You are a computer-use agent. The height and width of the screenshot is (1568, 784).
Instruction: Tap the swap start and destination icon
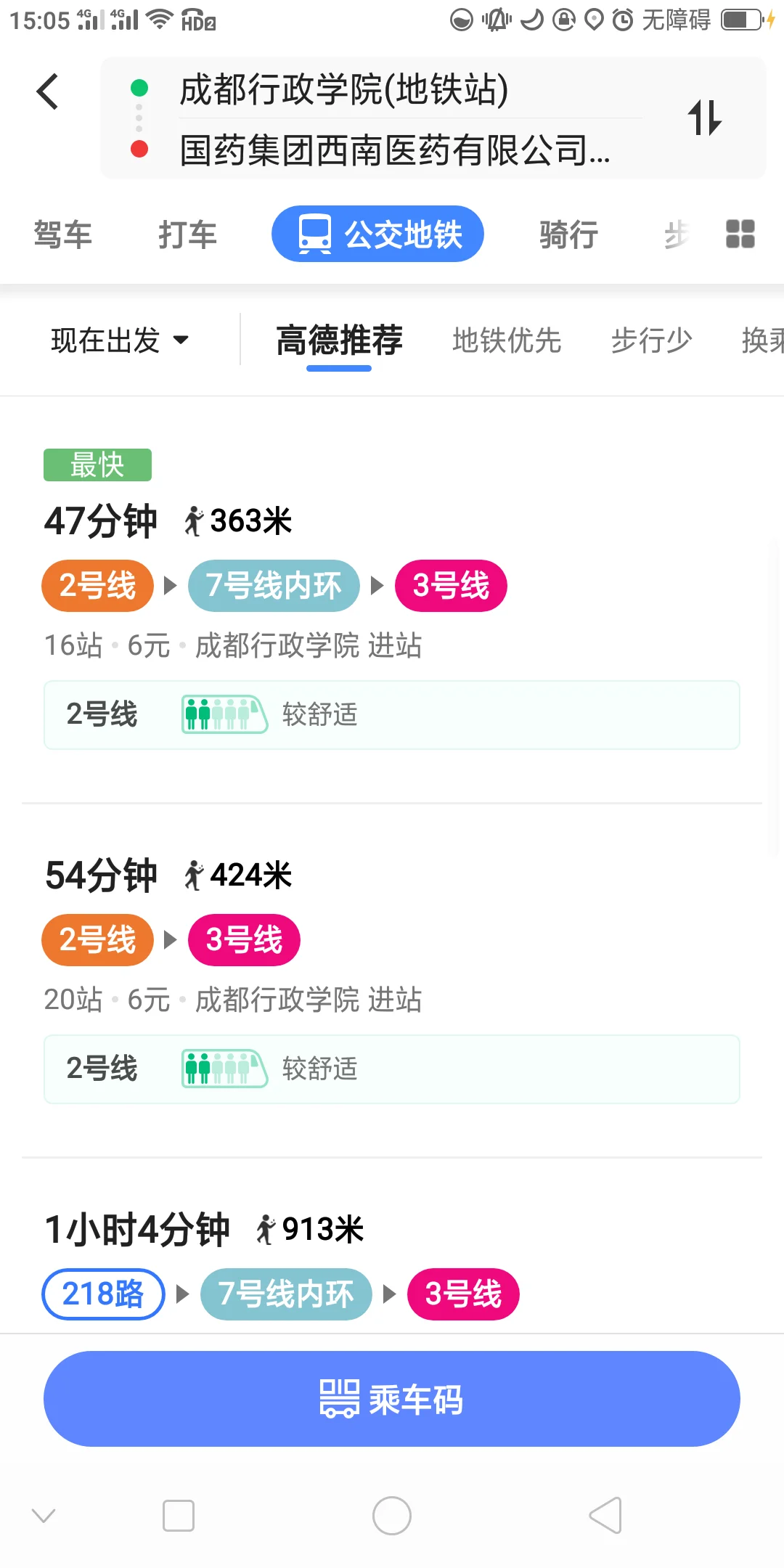pyautogui.click(x=704, y=118)
